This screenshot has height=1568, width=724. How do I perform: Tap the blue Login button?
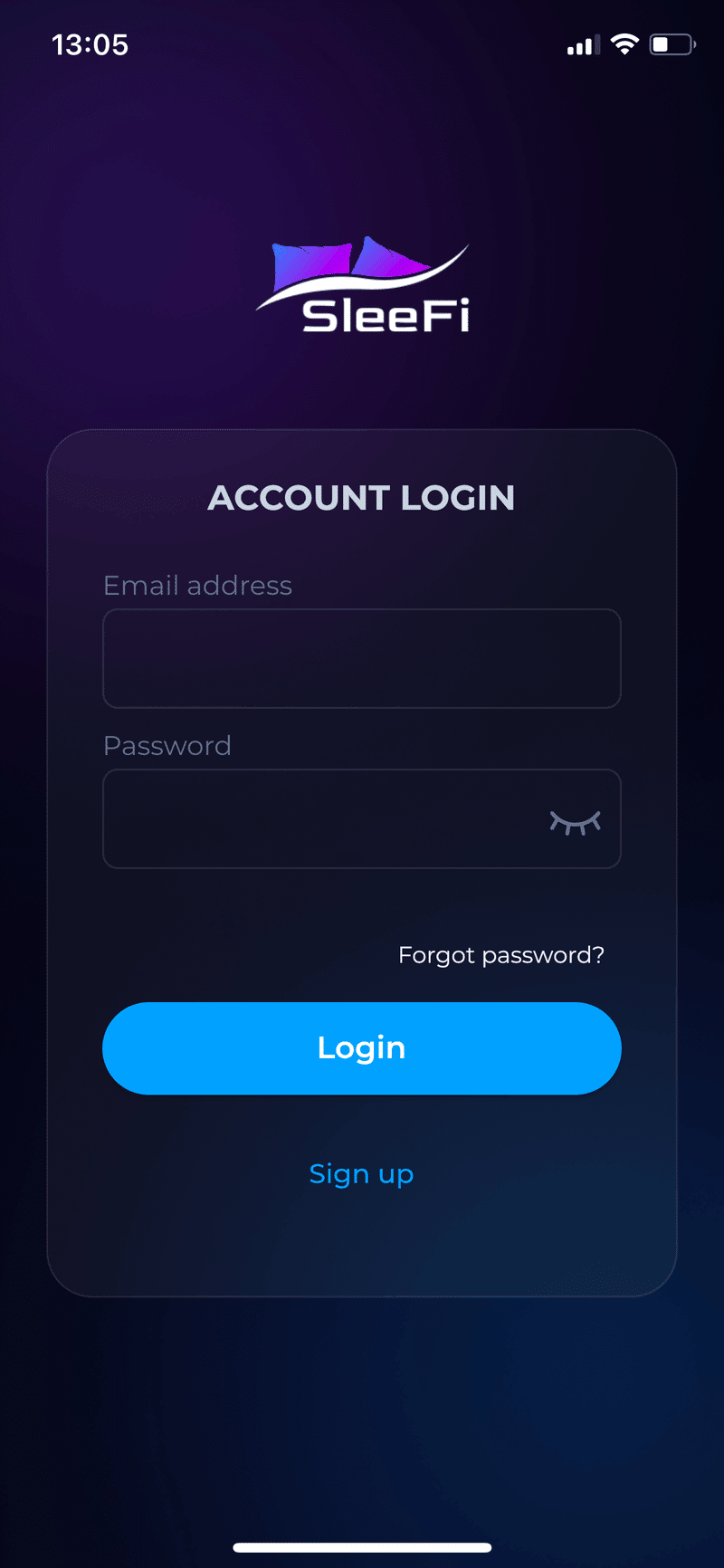pos(362,1048)
